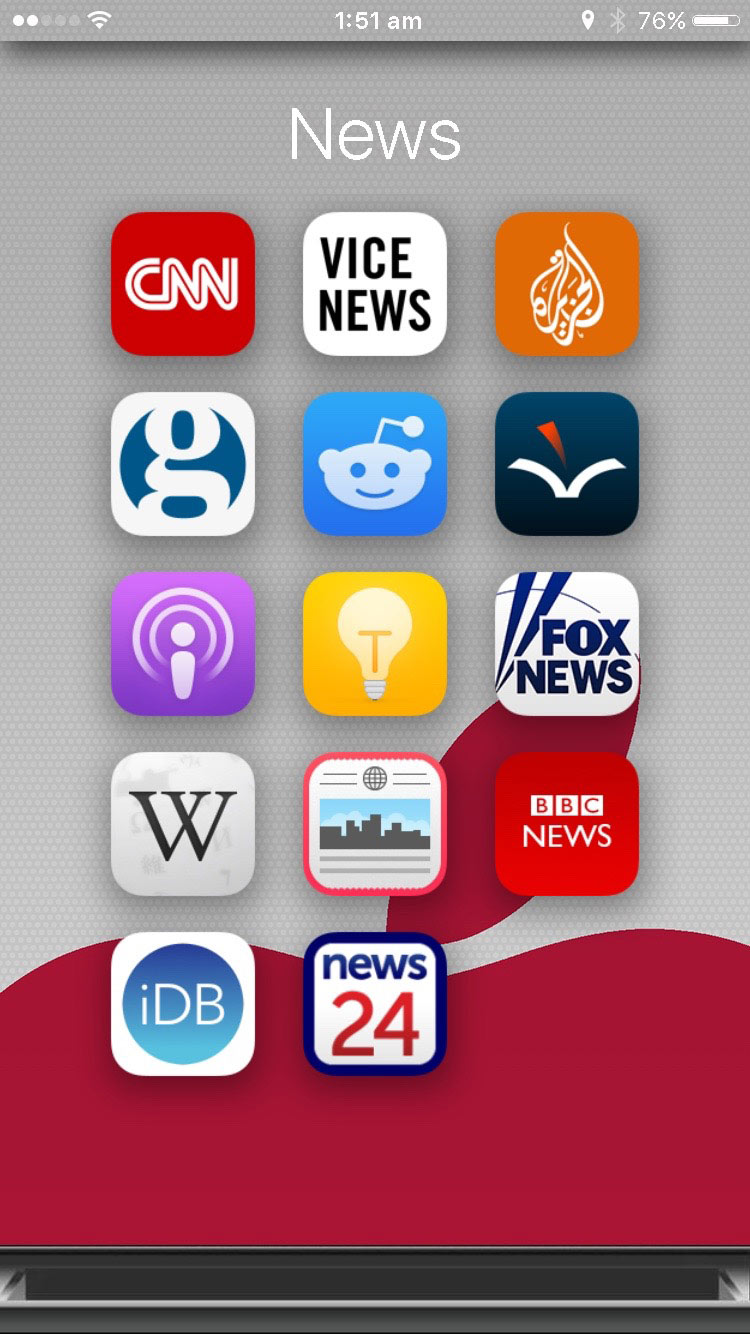
Task: Open the Wikipedia app
Action: (183, 824)
